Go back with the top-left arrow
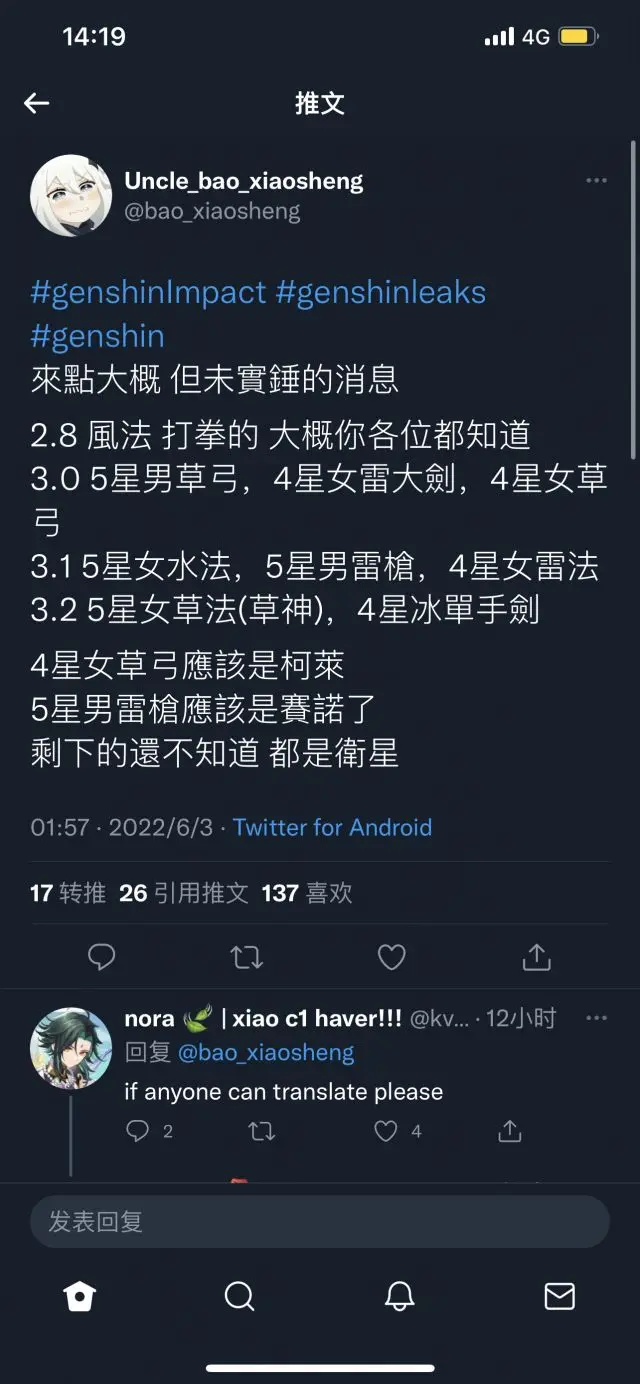 point(37,103)
